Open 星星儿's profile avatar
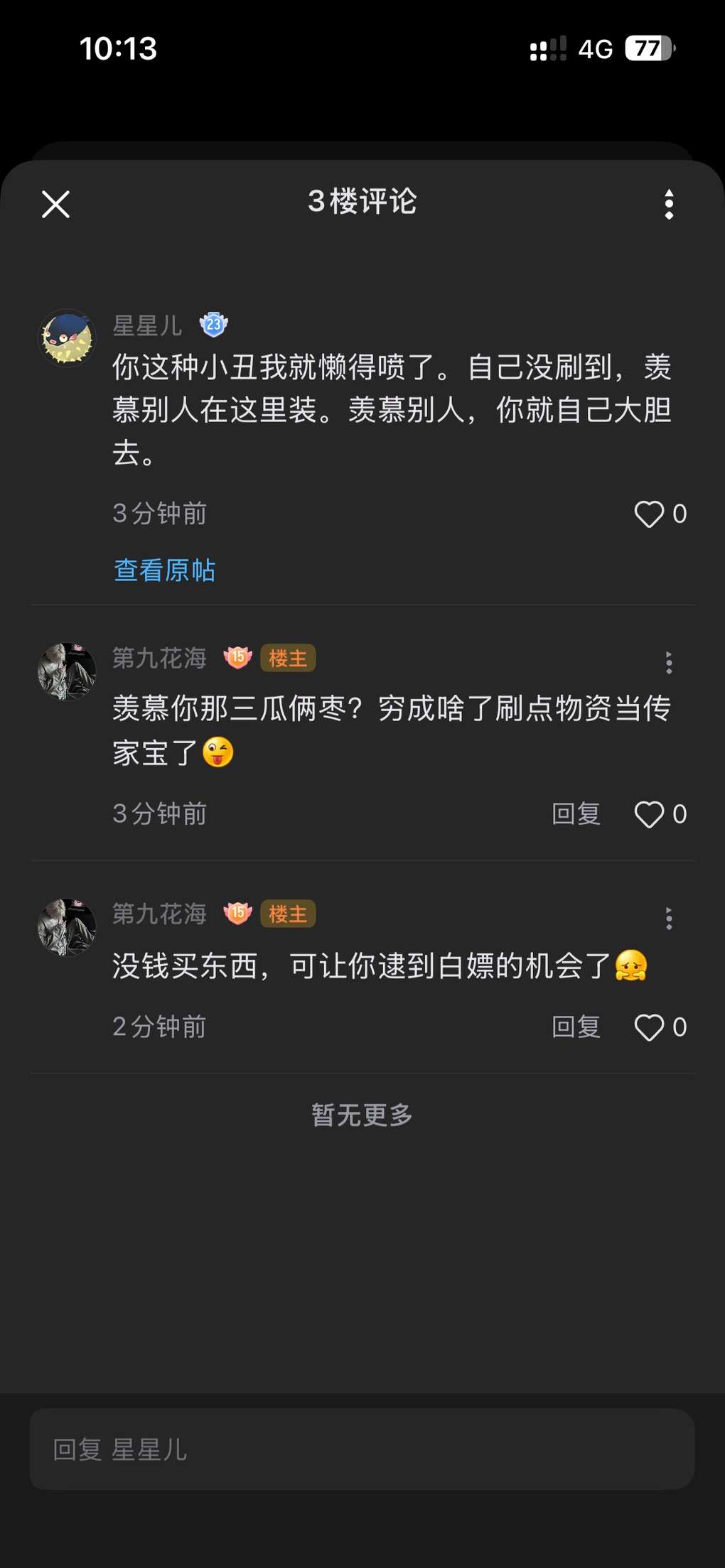 click(66, 337)
